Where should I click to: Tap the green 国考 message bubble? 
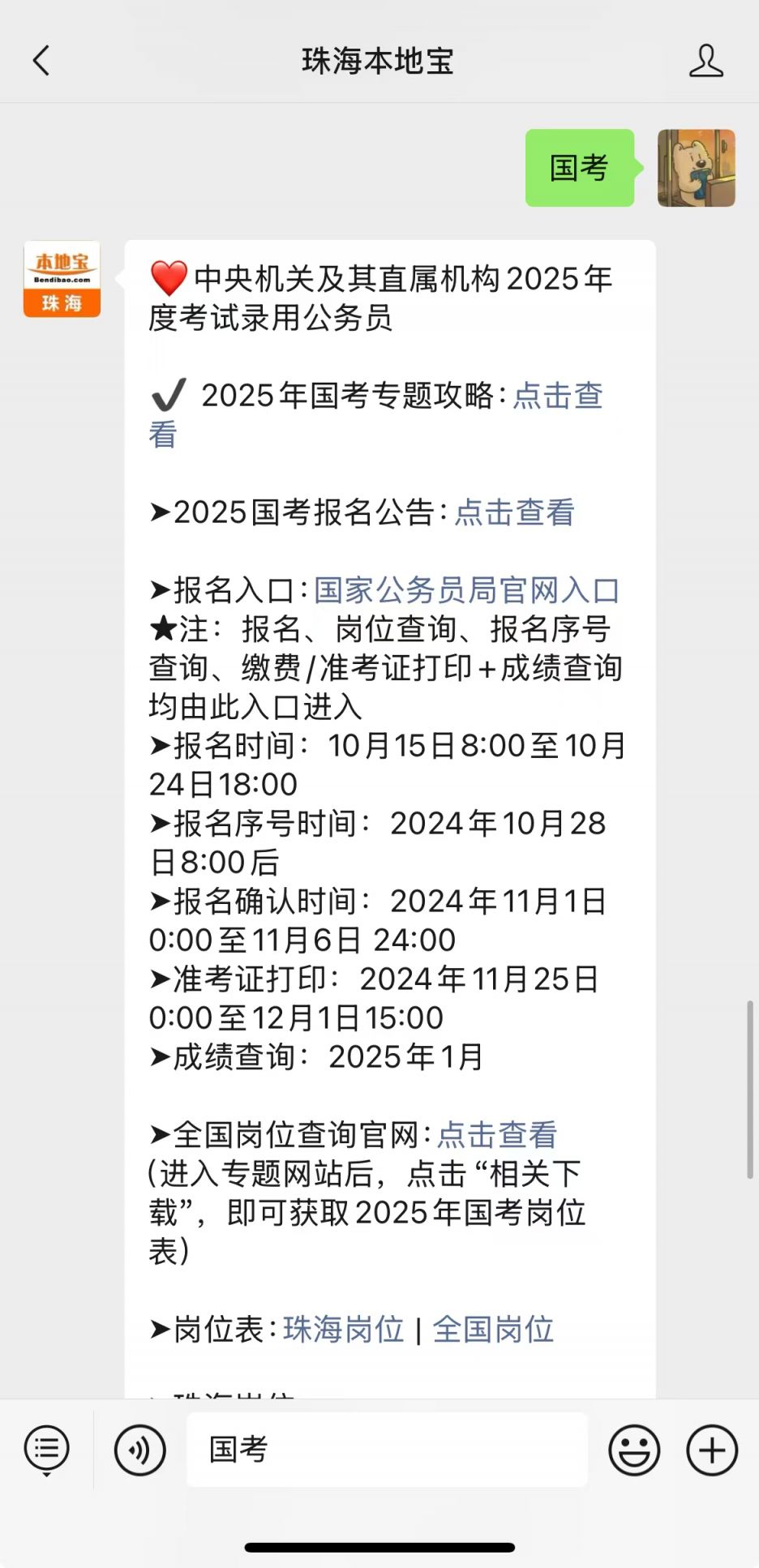(x=580, y=169)
